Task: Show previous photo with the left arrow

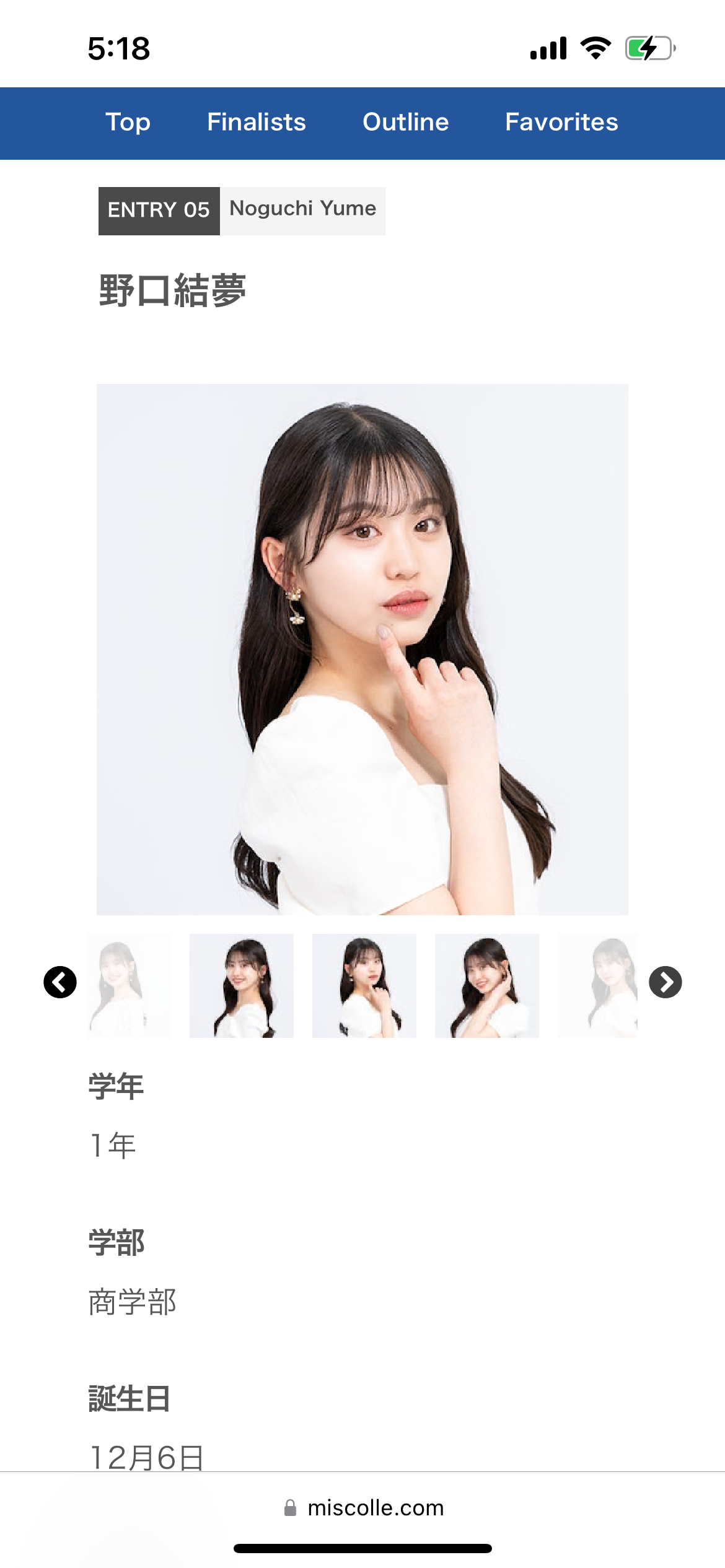Action: [x=60, y=982]
